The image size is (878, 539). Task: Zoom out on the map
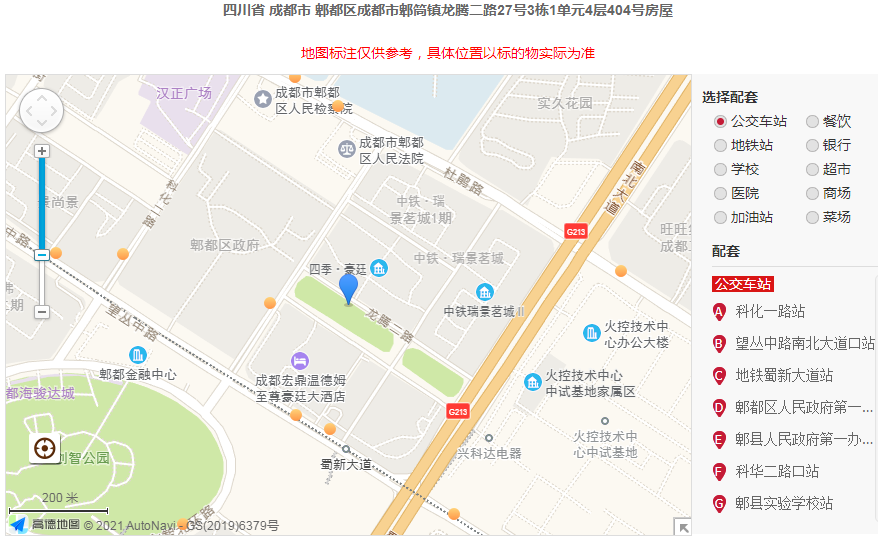click(41, 312)
